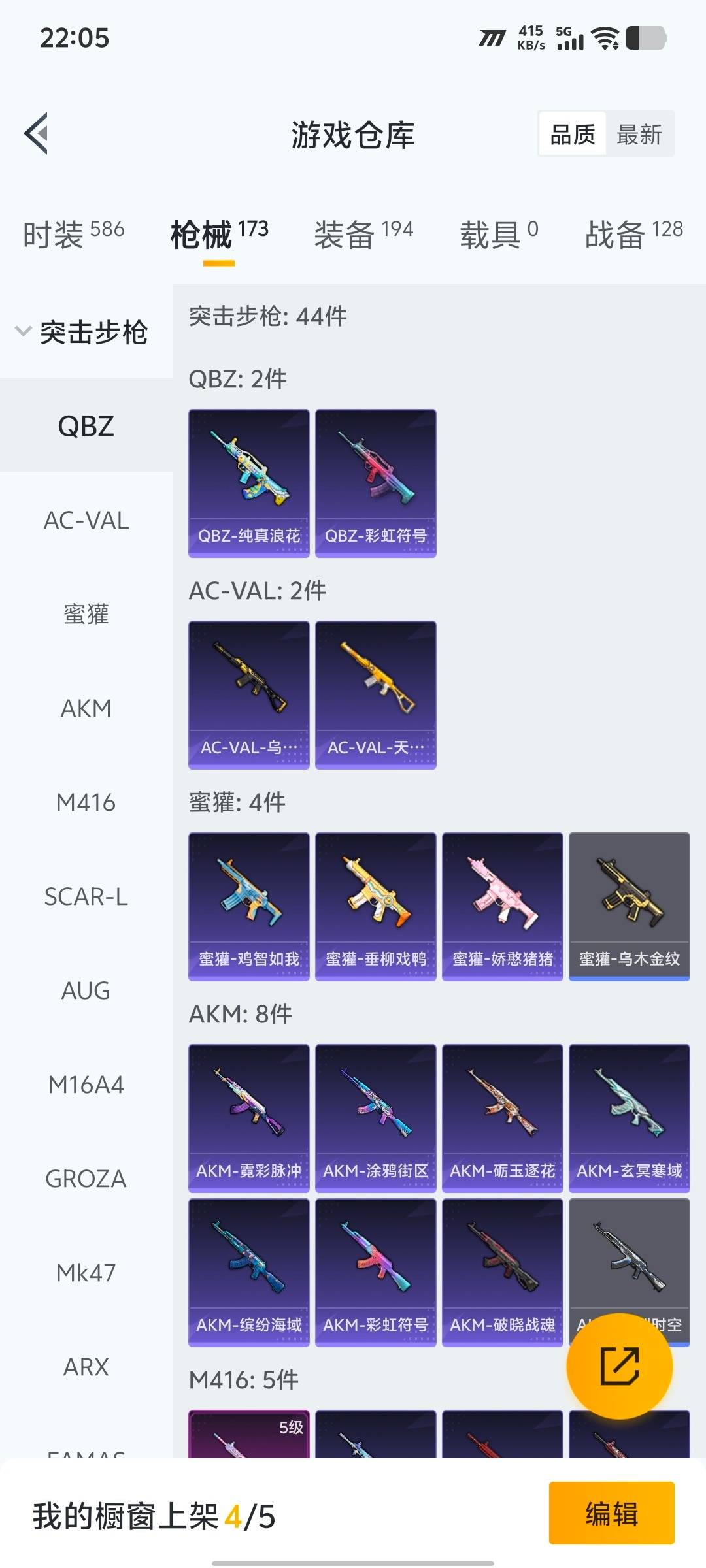This screenshot has height=1568, width=706.
Task: Select AC-VAL in the side list
Action: tap(86, 521)
